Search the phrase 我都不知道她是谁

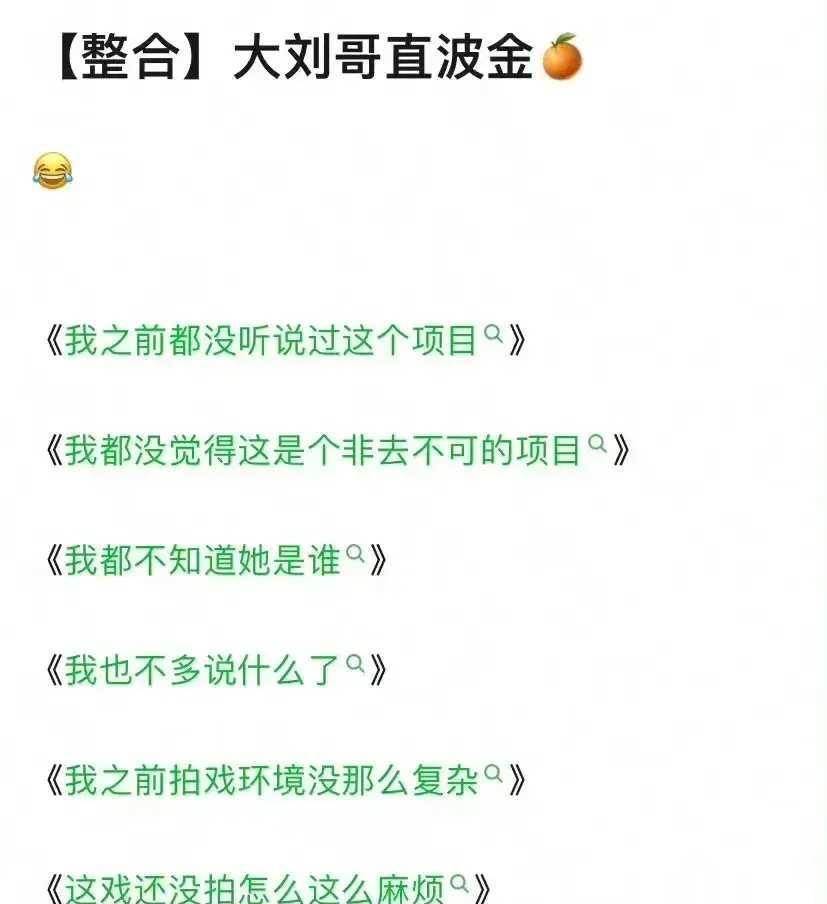[x=203, y=561]
